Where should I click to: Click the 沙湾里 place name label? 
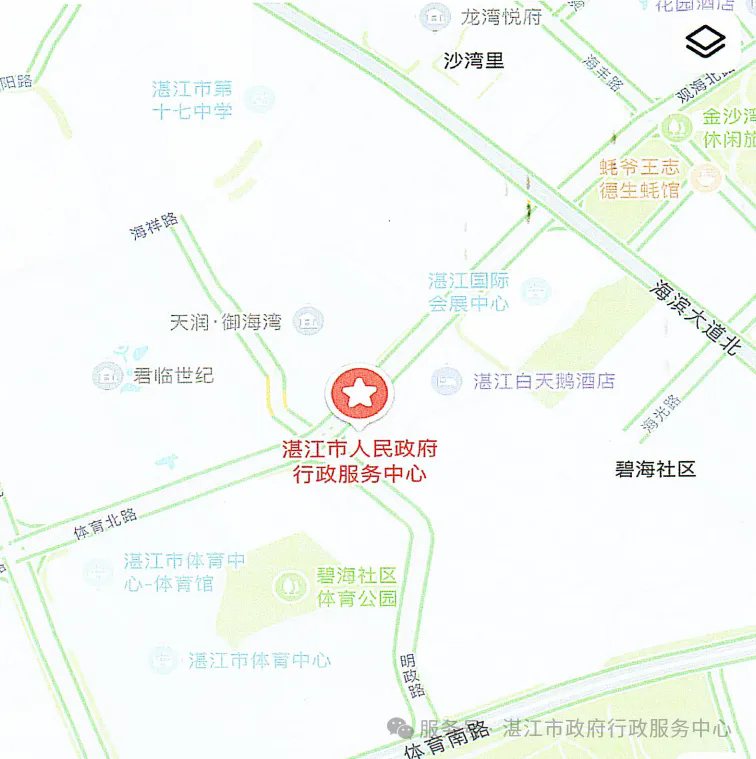click(x=475, y=58)
